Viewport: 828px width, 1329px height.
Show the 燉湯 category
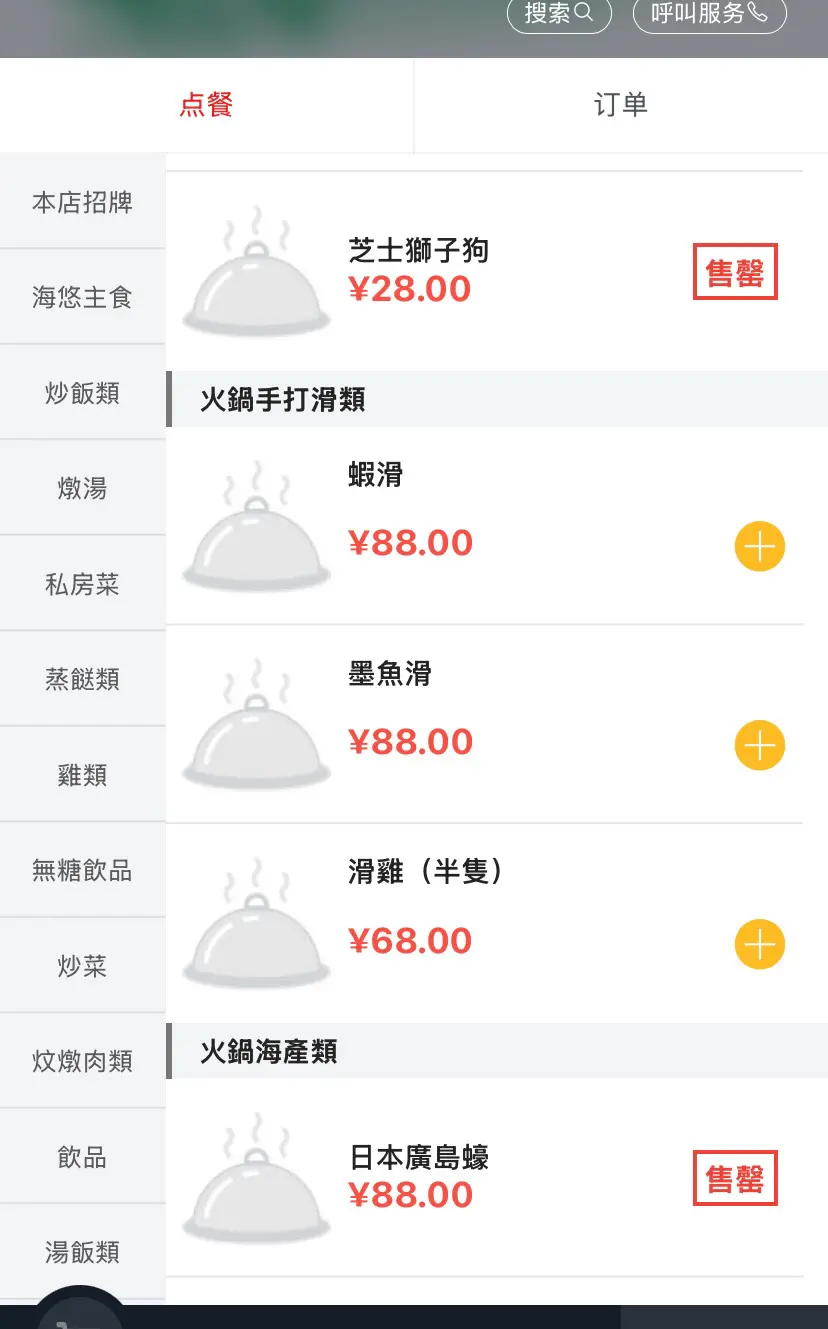click(82, 488)
